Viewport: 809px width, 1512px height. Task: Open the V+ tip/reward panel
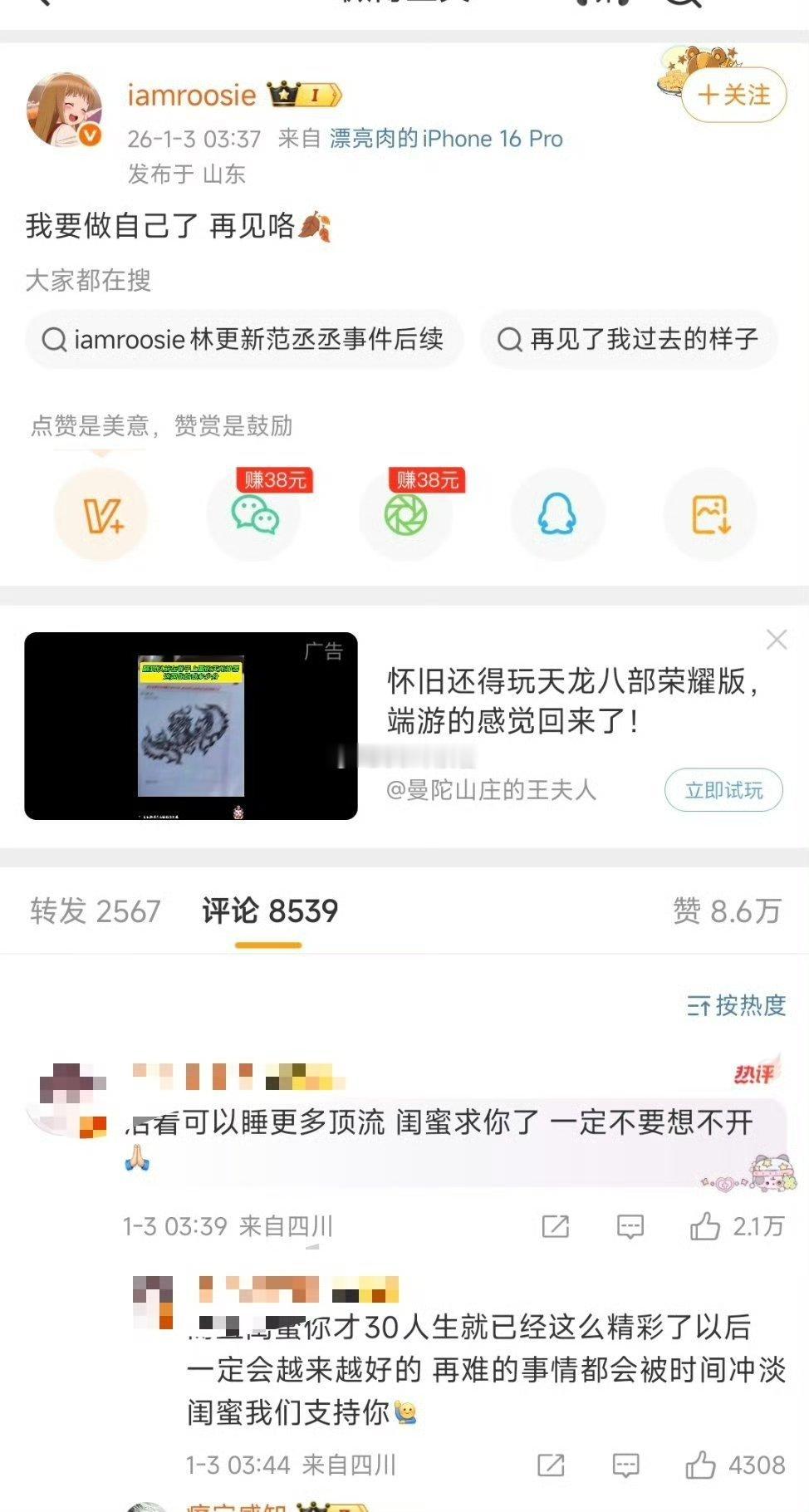(x=101, y=515)
